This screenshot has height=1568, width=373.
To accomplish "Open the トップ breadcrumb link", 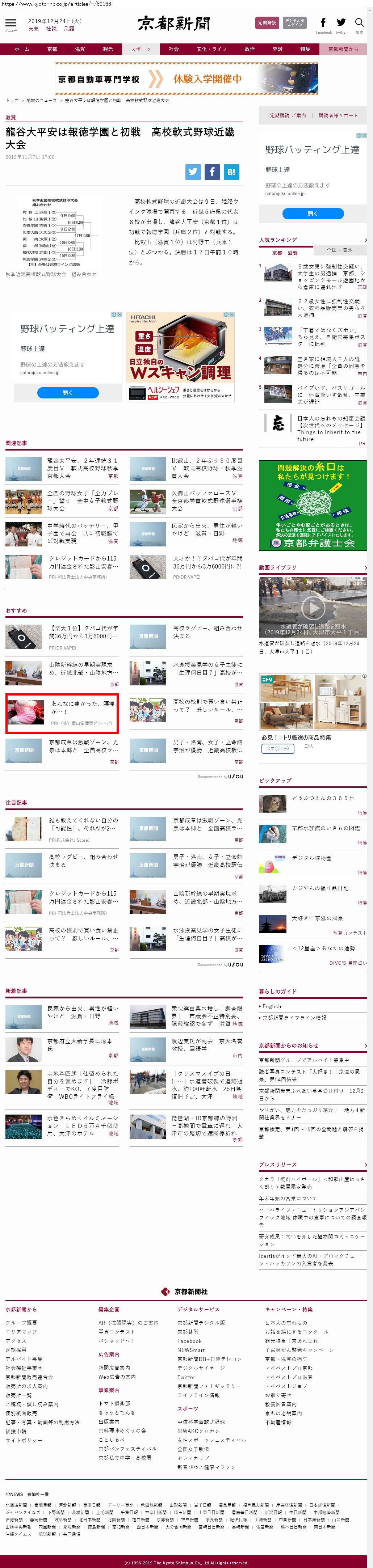I will (x=12, y=101).
